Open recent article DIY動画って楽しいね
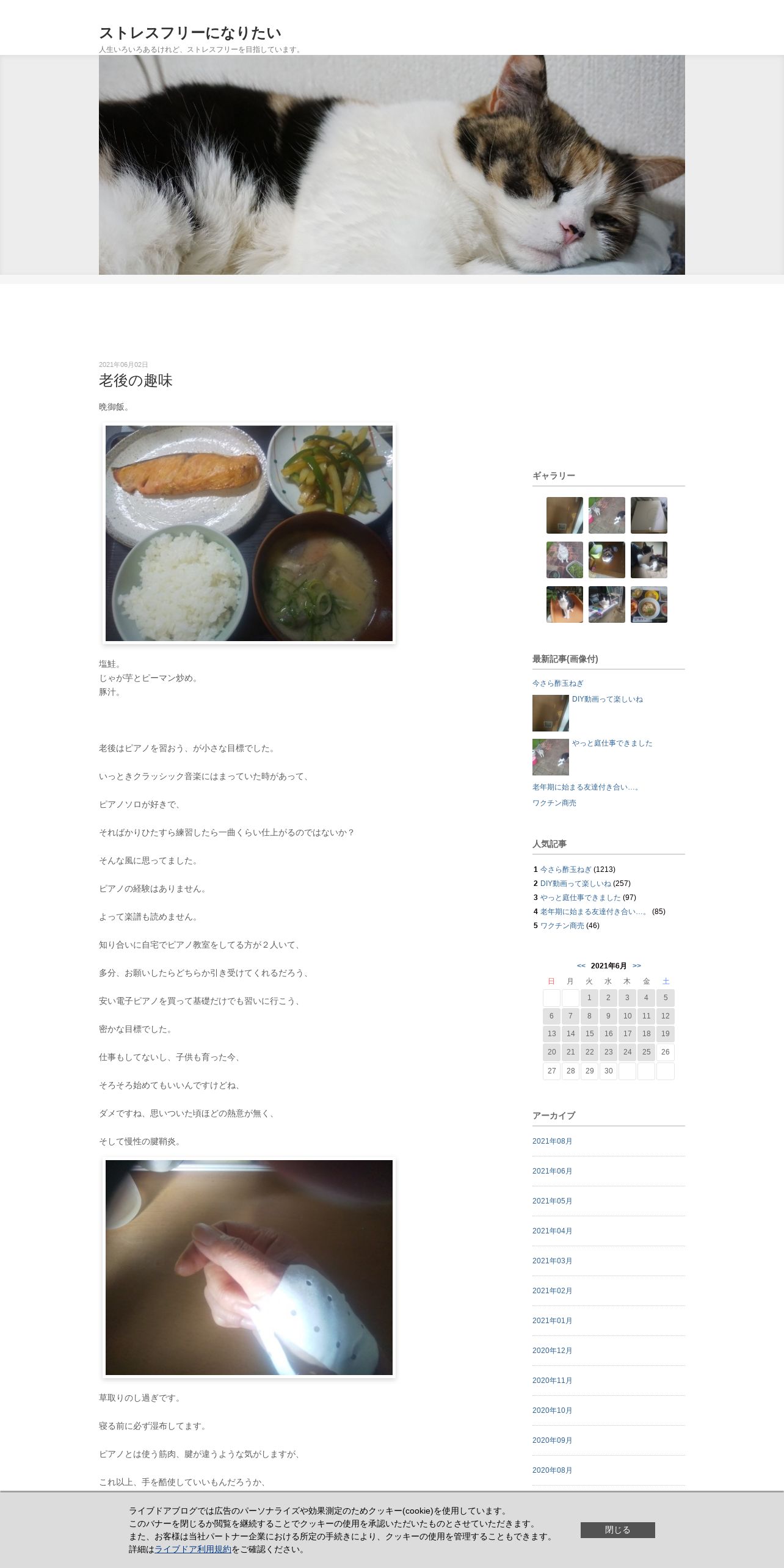 [607, 699]
